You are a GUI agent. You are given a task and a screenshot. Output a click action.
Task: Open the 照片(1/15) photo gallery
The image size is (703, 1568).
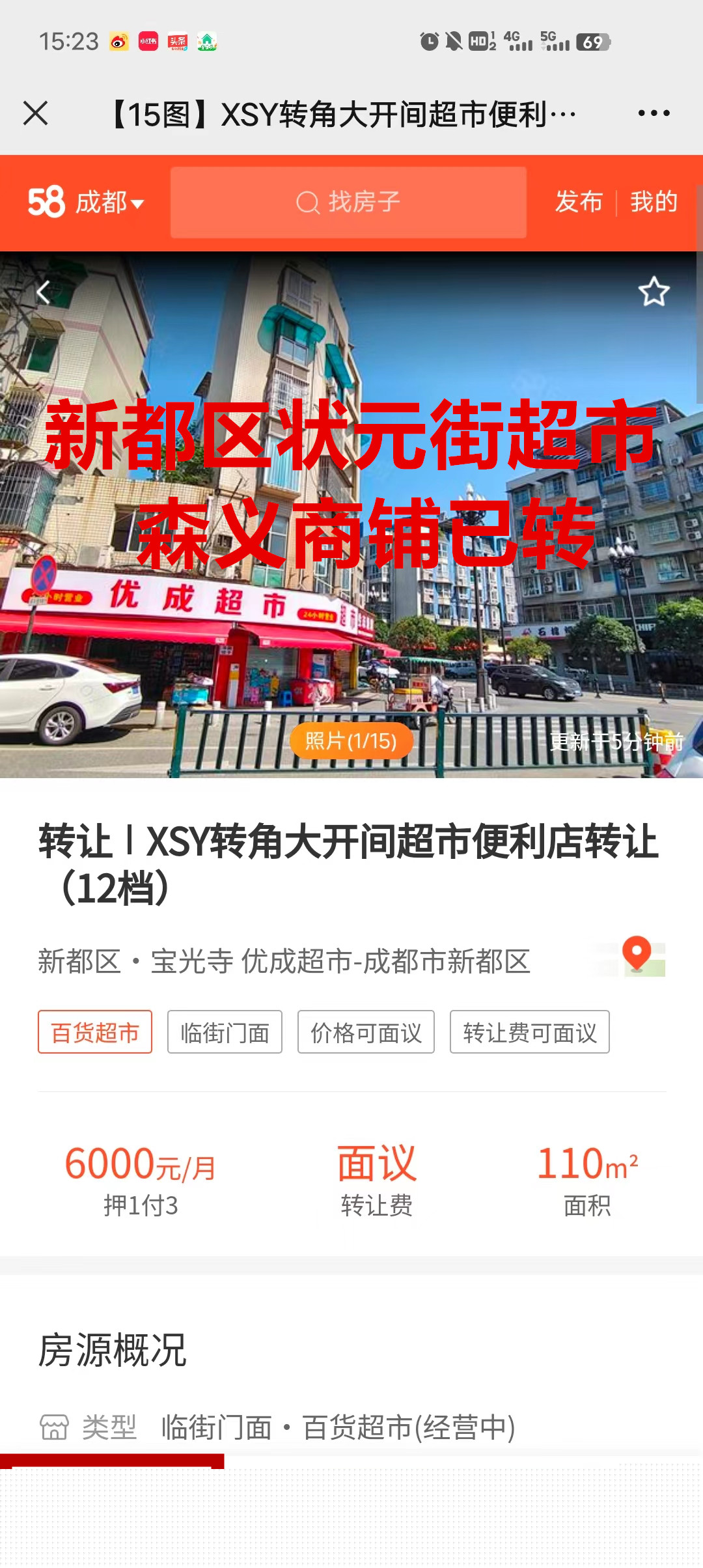pos(351,741)
